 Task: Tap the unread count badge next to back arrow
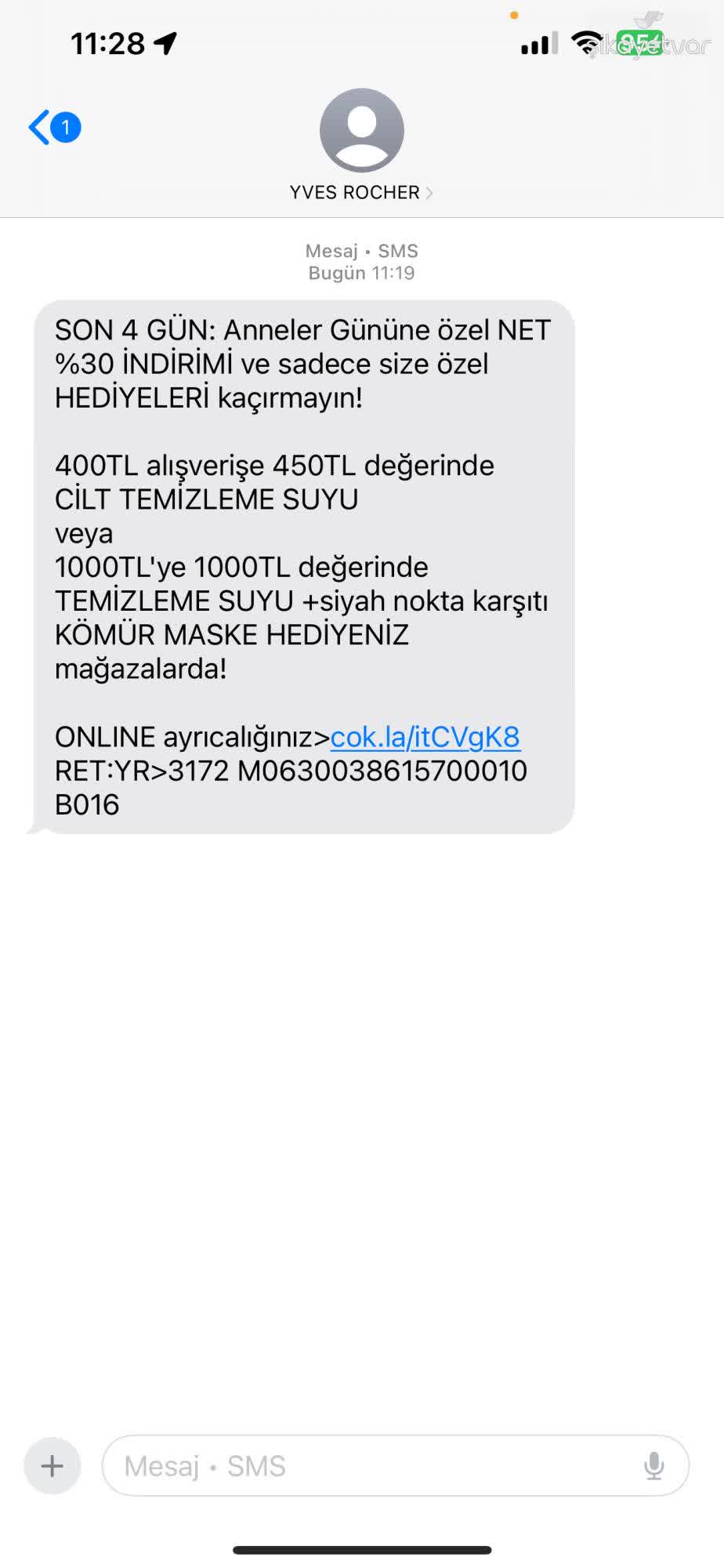click(65, 127)
